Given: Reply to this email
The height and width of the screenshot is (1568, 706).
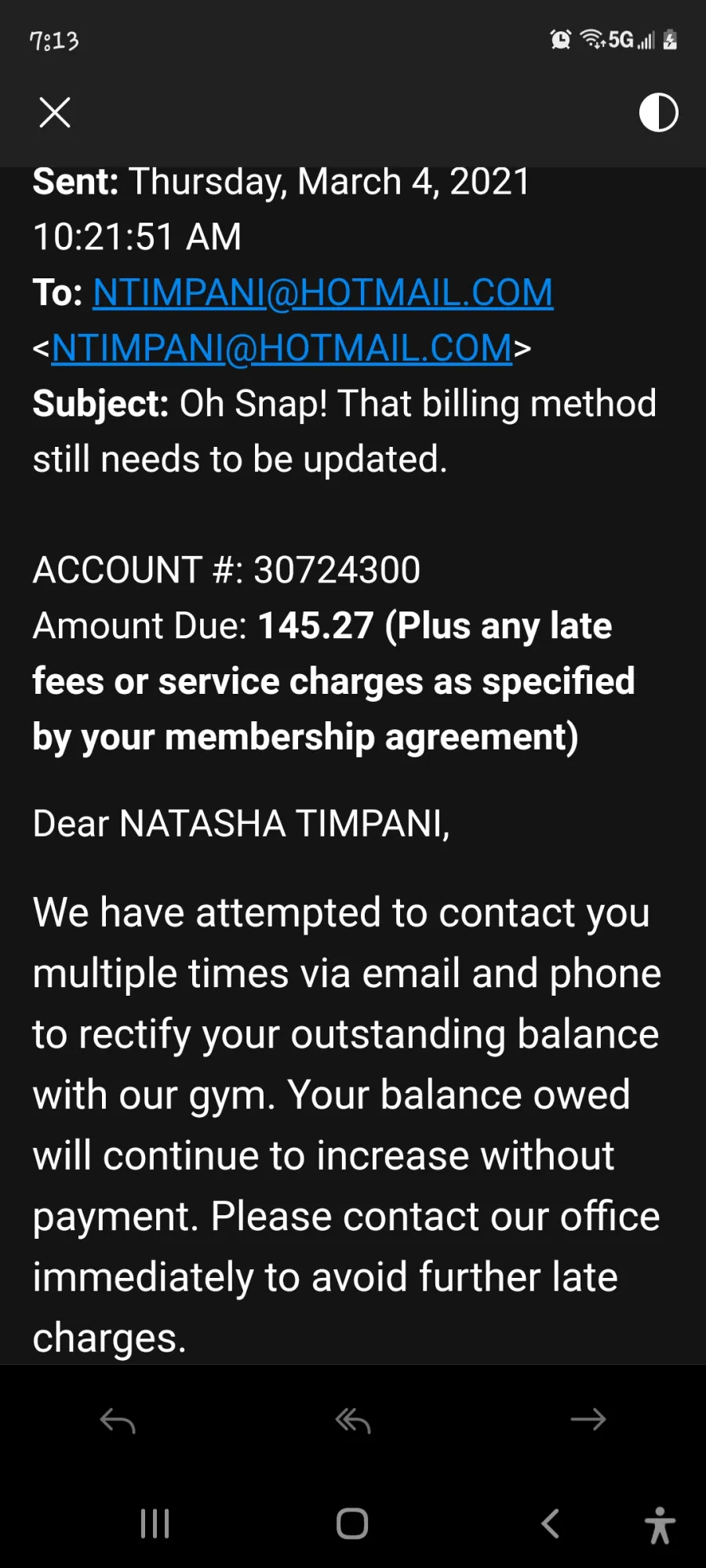Looking at the screenshot, I should (x=118, y=1421).
